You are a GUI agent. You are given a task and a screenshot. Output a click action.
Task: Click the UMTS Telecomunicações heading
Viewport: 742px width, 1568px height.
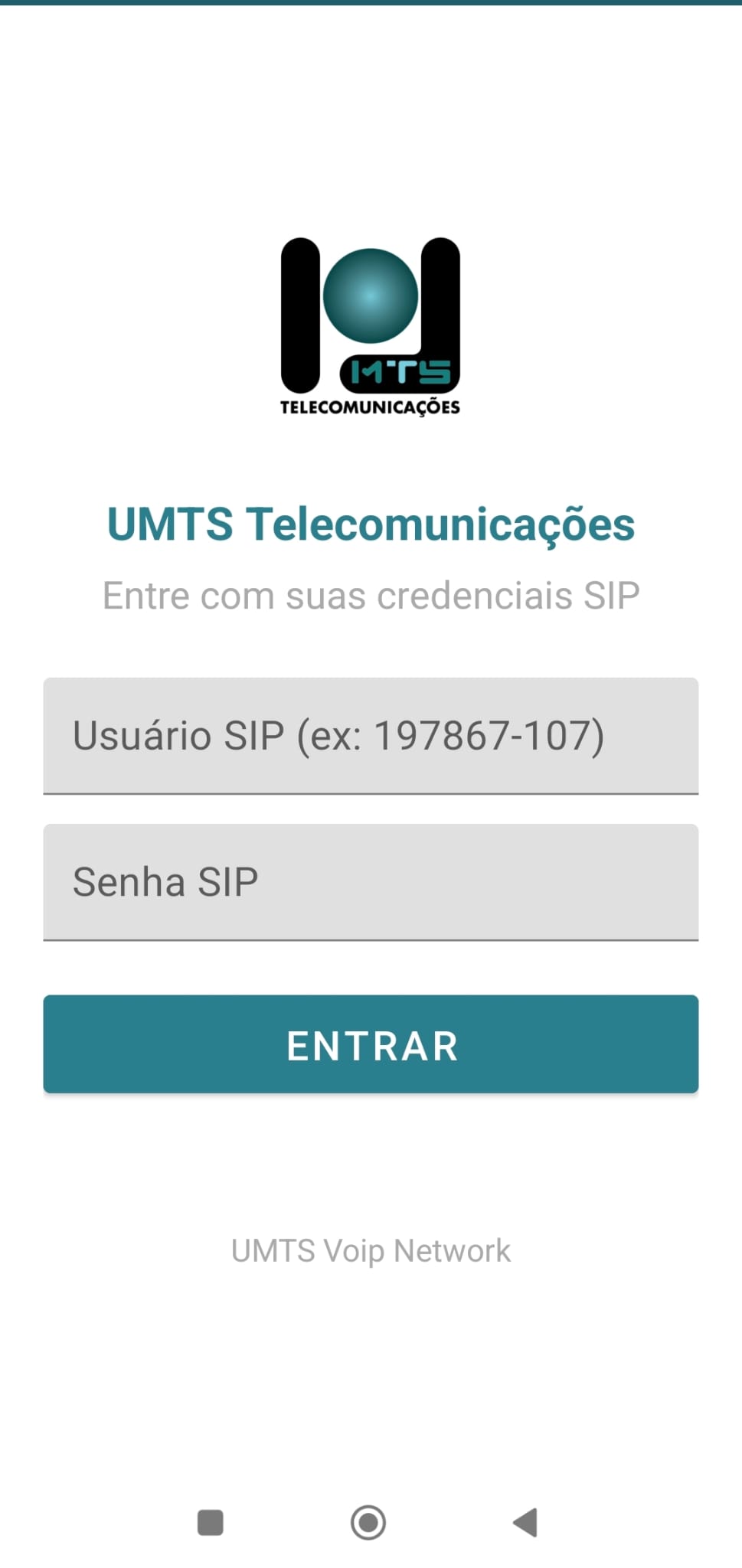(x=370, y=523)
